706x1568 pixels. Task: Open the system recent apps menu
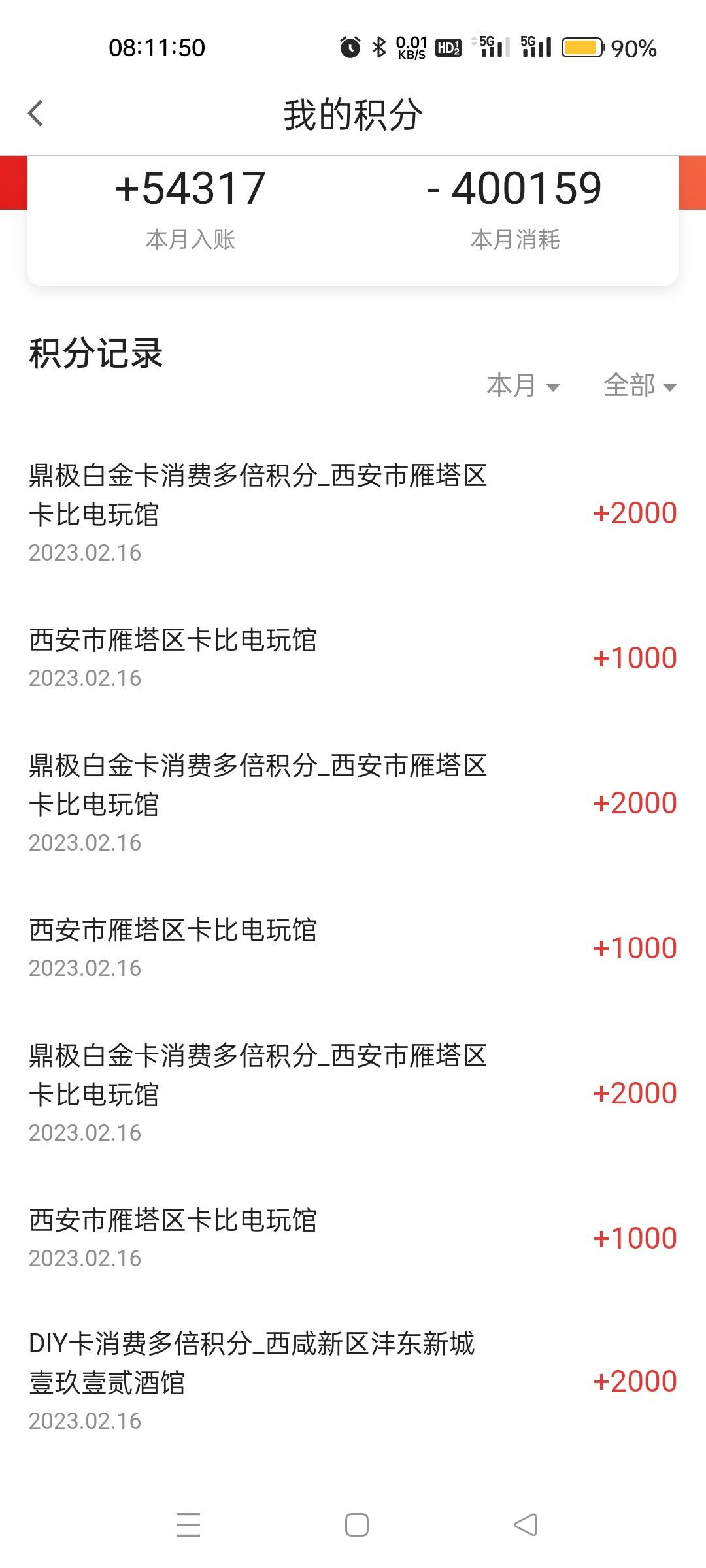pos(188,1524)
